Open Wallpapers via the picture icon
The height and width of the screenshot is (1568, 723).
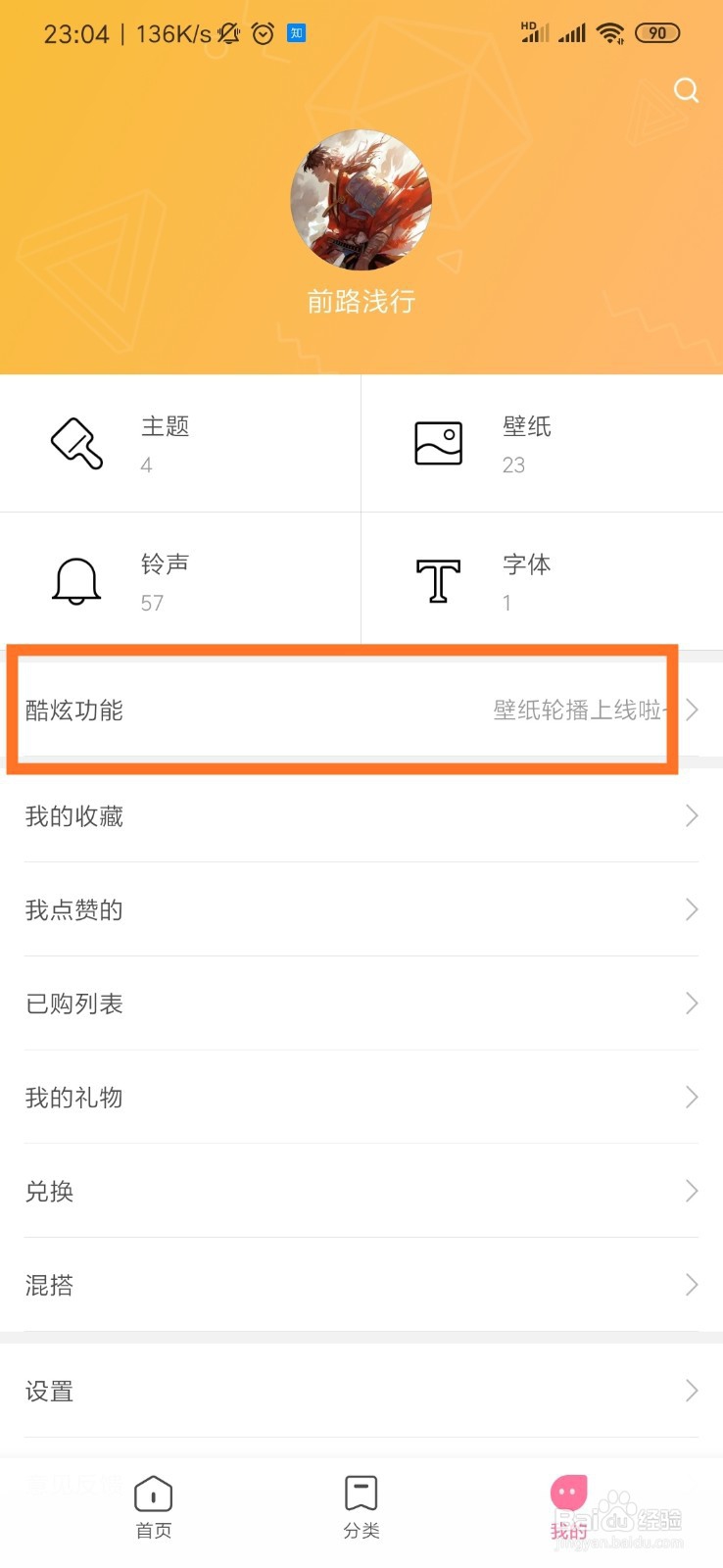pyautogui.click(x=437, y=441)
